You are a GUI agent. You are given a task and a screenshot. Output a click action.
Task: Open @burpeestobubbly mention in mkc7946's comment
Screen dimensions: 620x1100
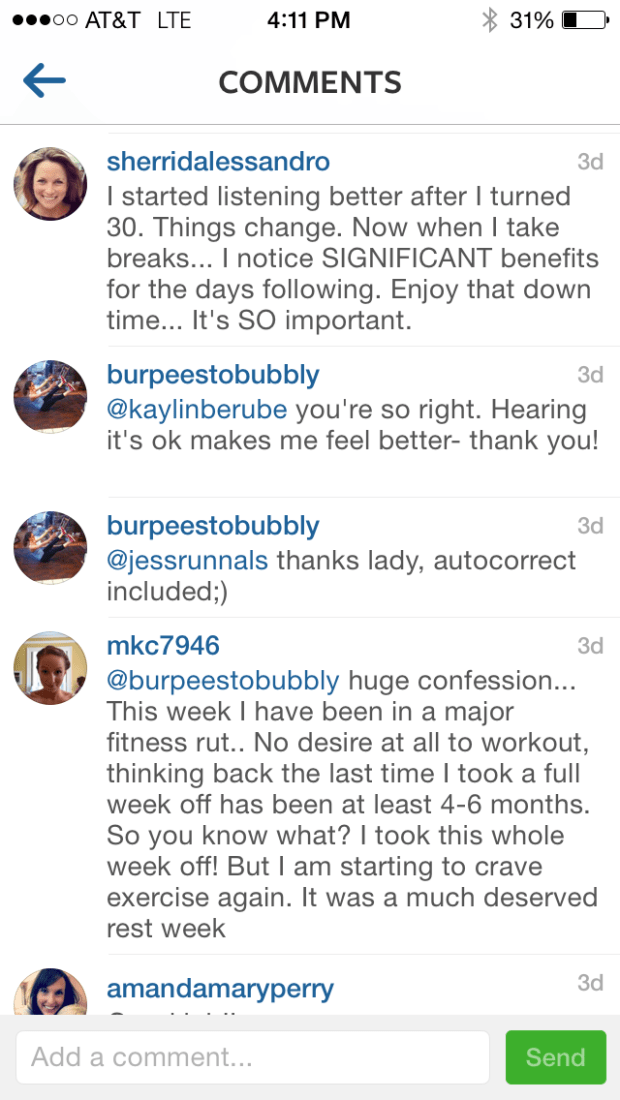[223, 681]
